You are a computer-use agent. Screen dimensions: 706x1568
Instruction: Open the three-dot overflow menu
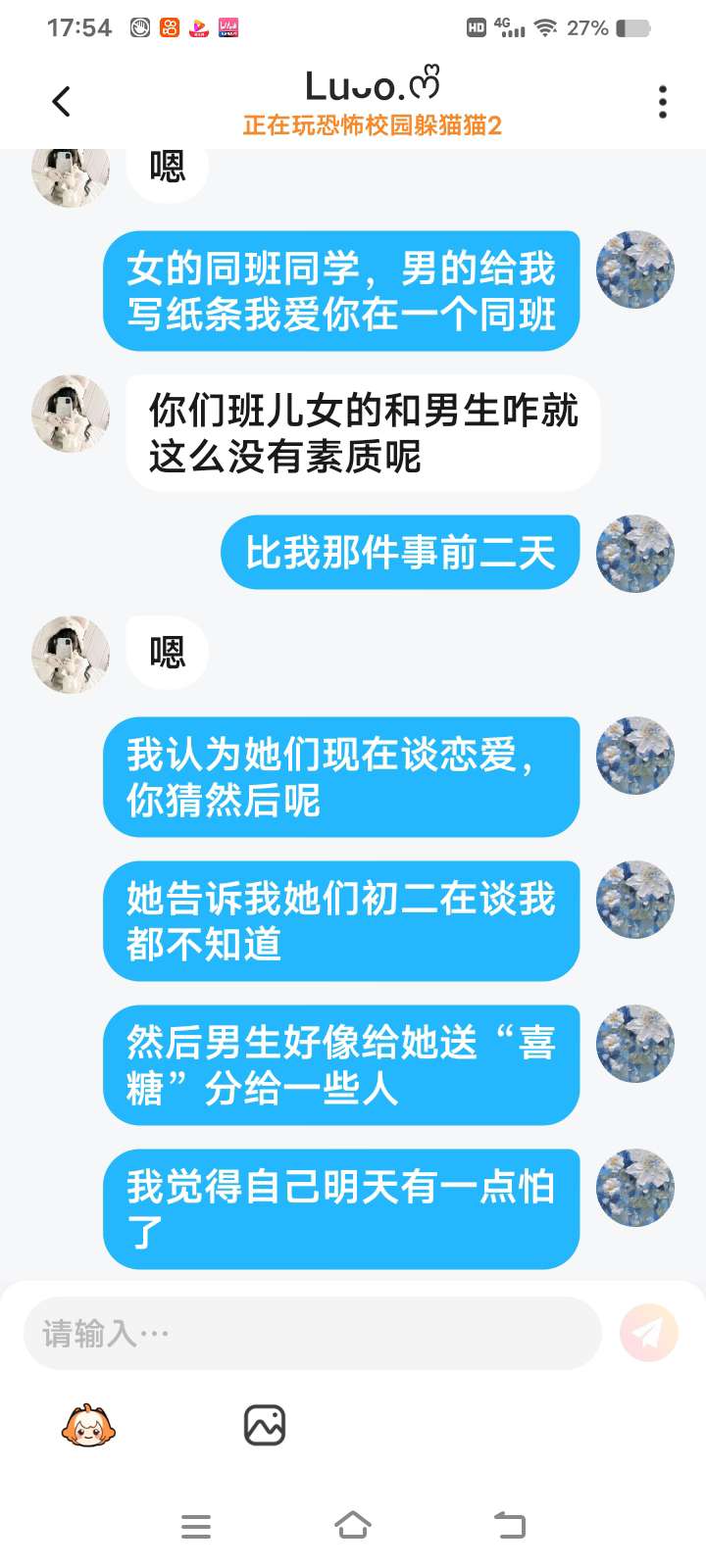tap(663, 101)
